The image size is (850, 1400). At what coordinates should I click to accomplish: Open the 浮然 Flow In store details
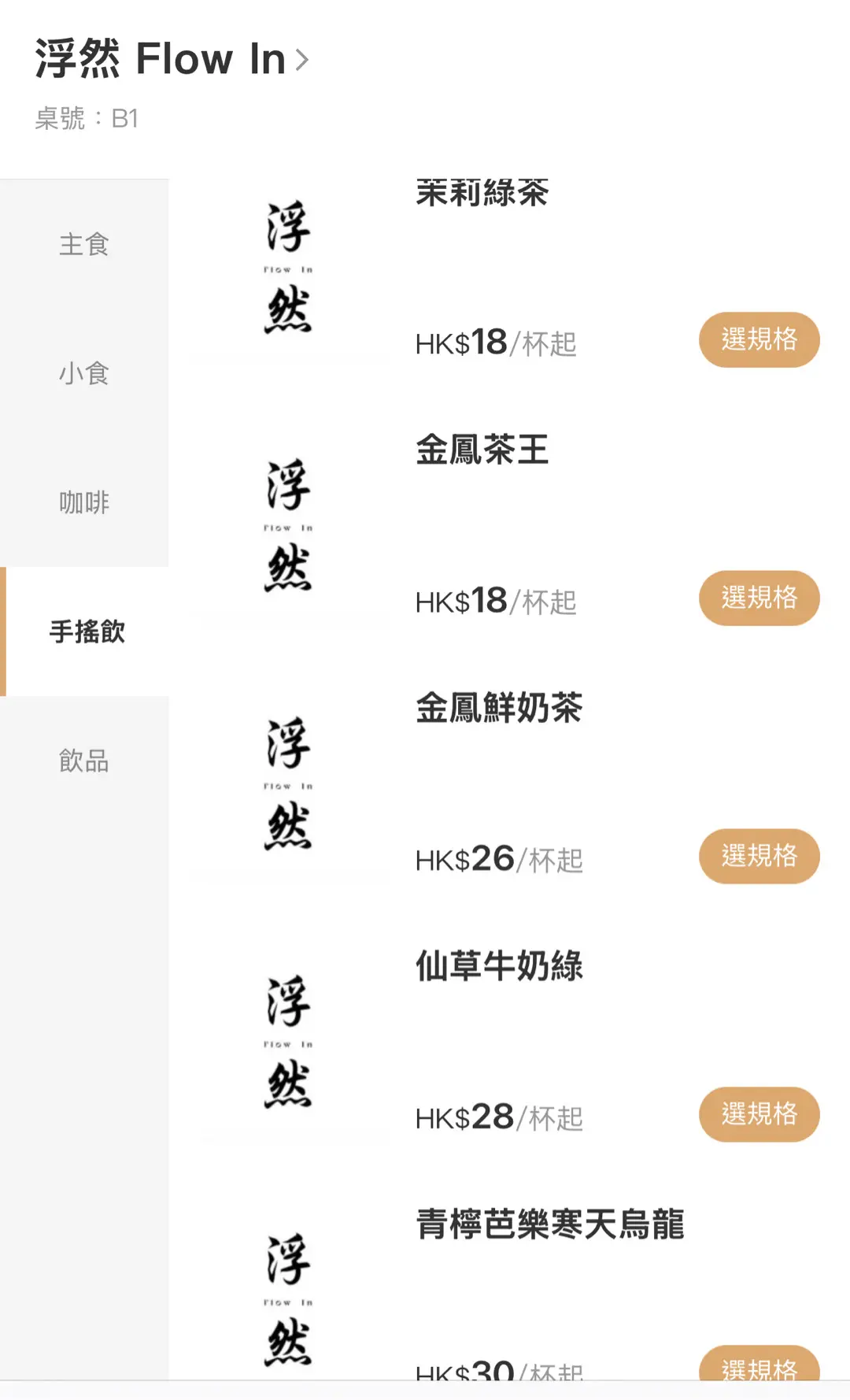172,59
